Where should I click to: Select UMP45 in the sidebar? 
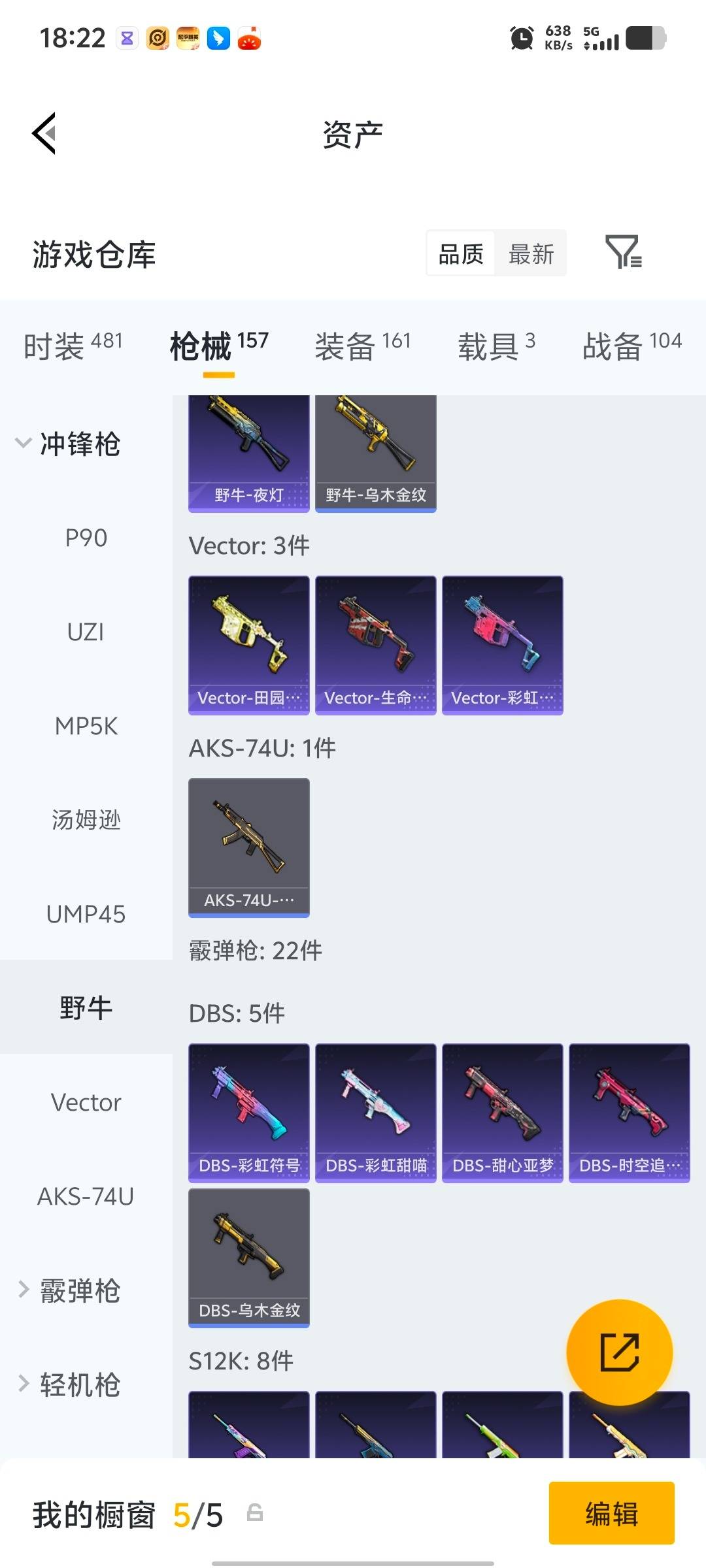click(x=86, y=915)
